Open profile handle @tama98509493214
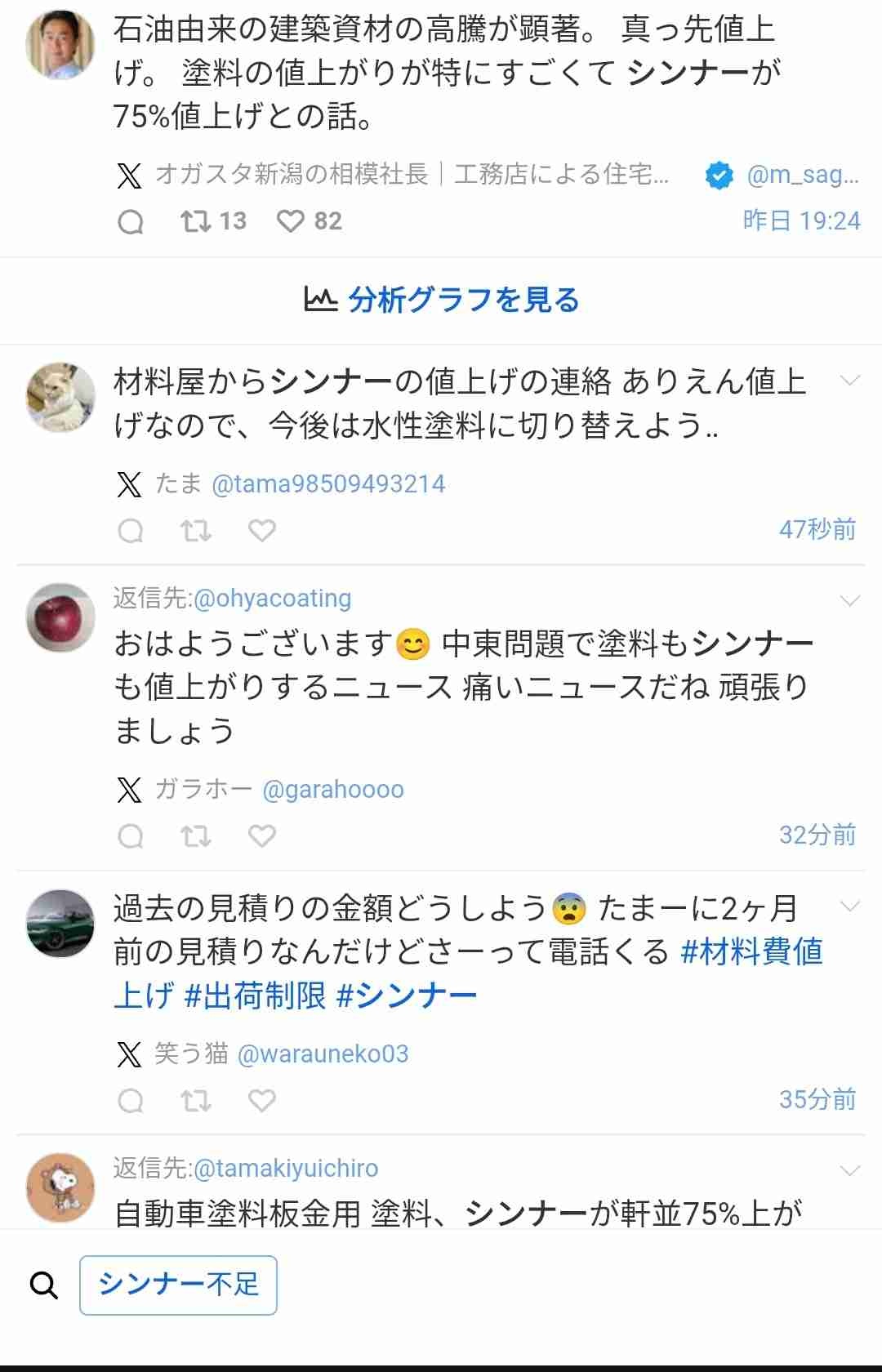882x1372 pixels. click(x=328, y=484)
